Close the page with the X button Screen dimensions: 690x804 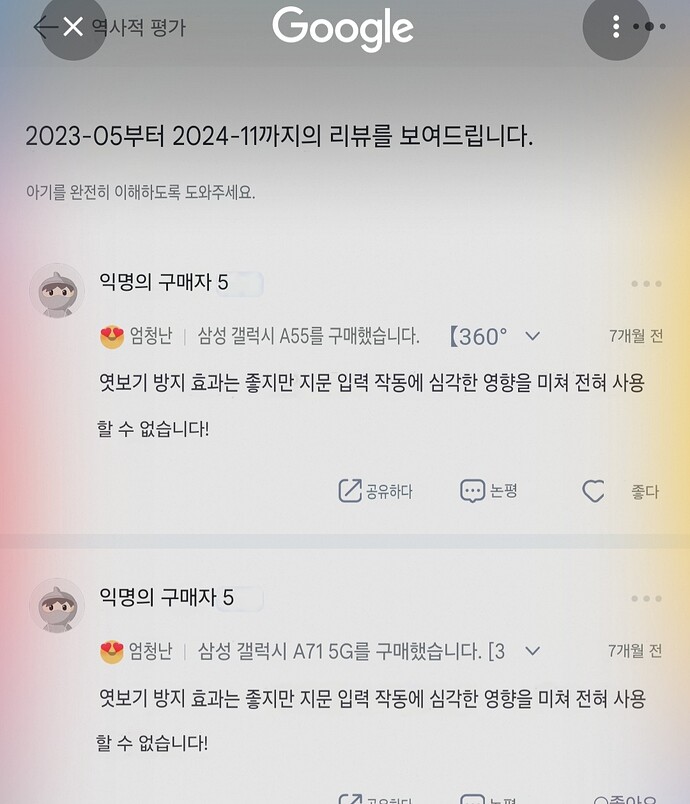pyautogui.click(x=73, y=27)
